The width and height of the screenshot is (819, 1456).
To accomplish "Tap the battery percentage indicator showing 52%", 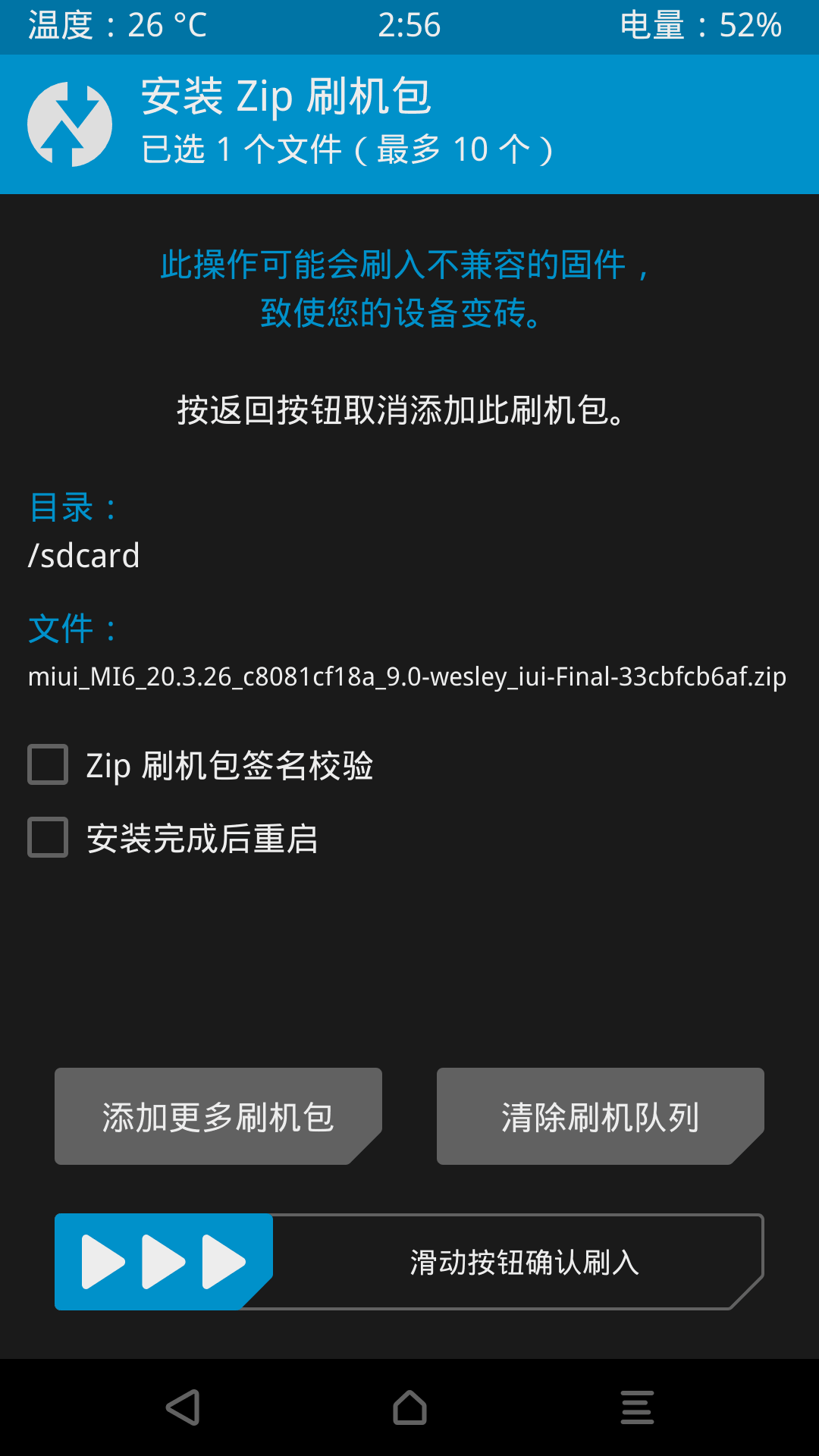I will [700, 25].
